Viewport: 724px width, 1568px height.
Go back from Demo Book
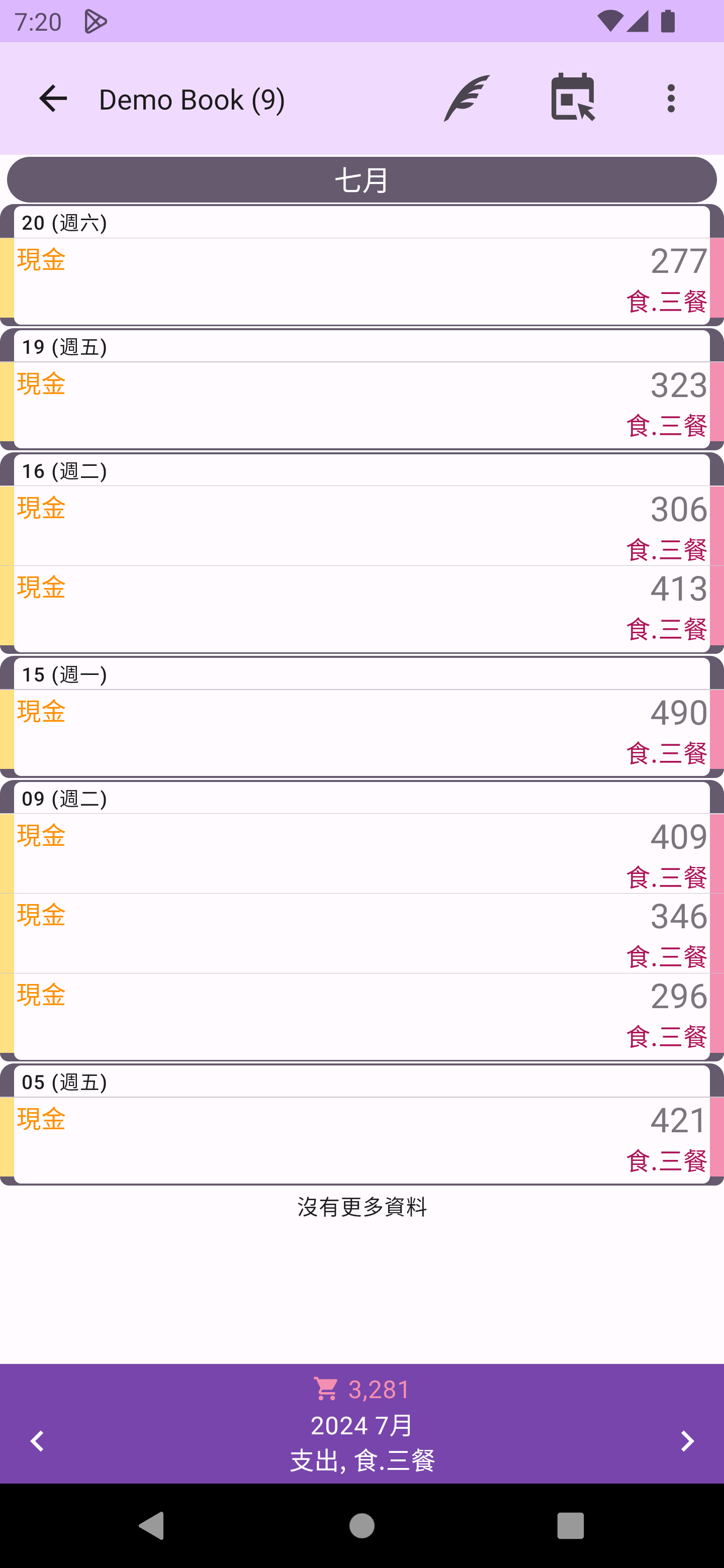pos(53,99)
